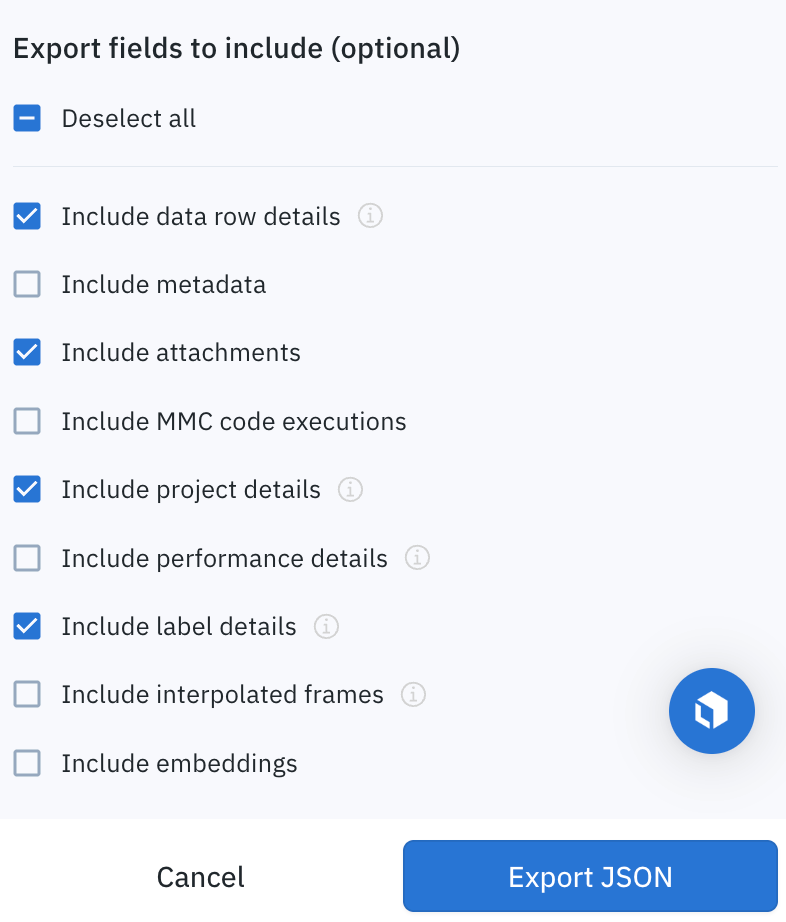Viewport: 786px width, 922px height.
Task: Tap the Deselect all checkbox
Action: (x=27, y=119)
